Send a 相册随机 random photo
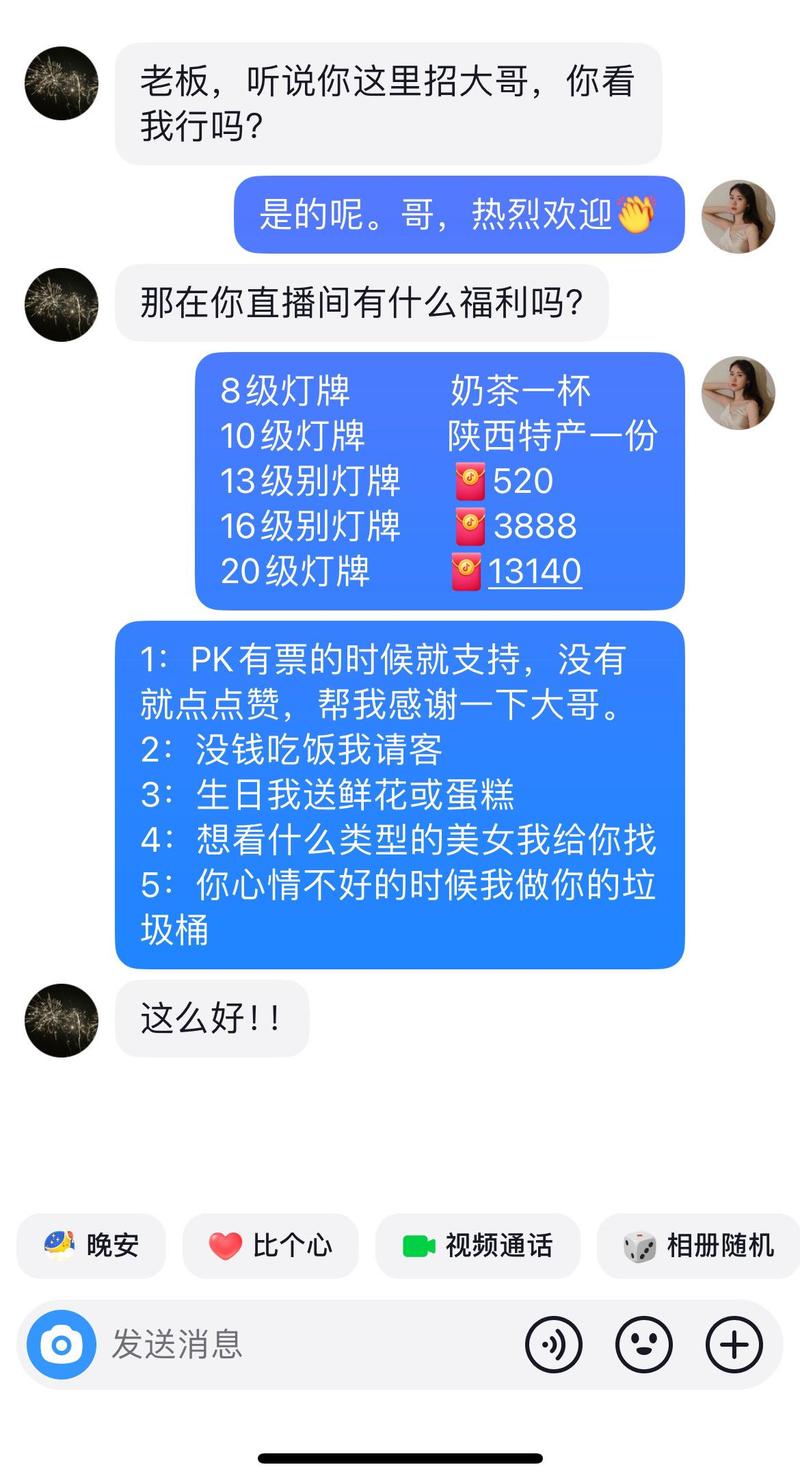 (697, 1247)
